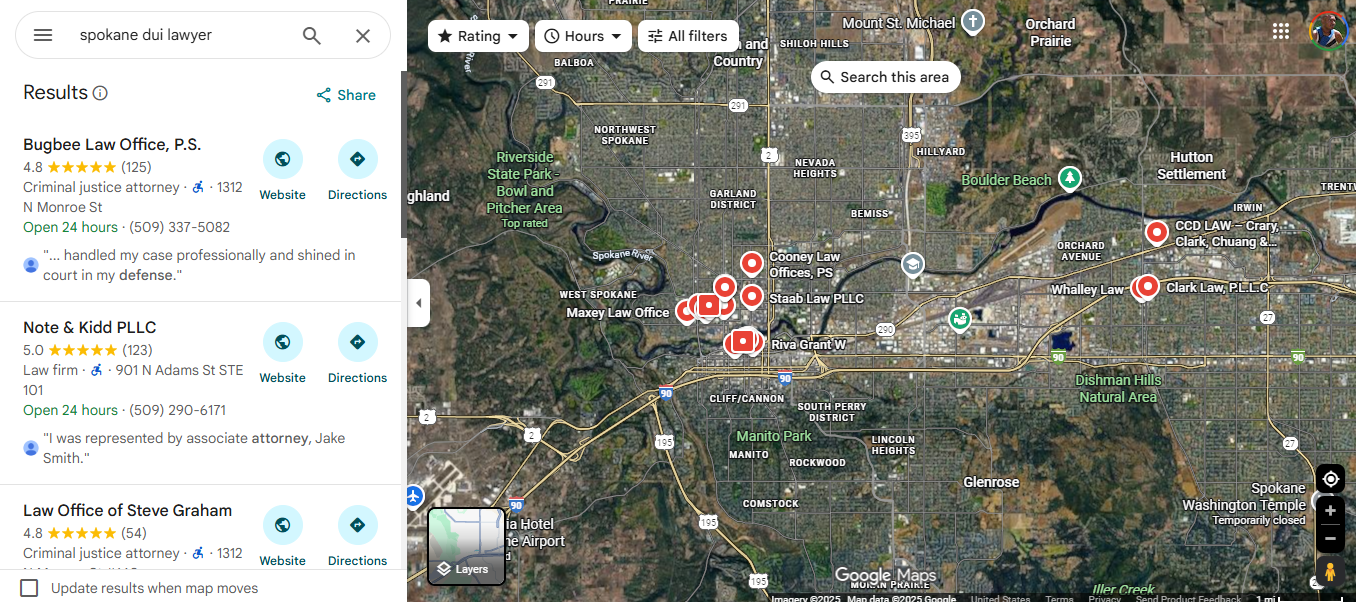This screenshot has height=602, width=1356.
Task: Open the hamburger menu
Action: coord(43,35)
